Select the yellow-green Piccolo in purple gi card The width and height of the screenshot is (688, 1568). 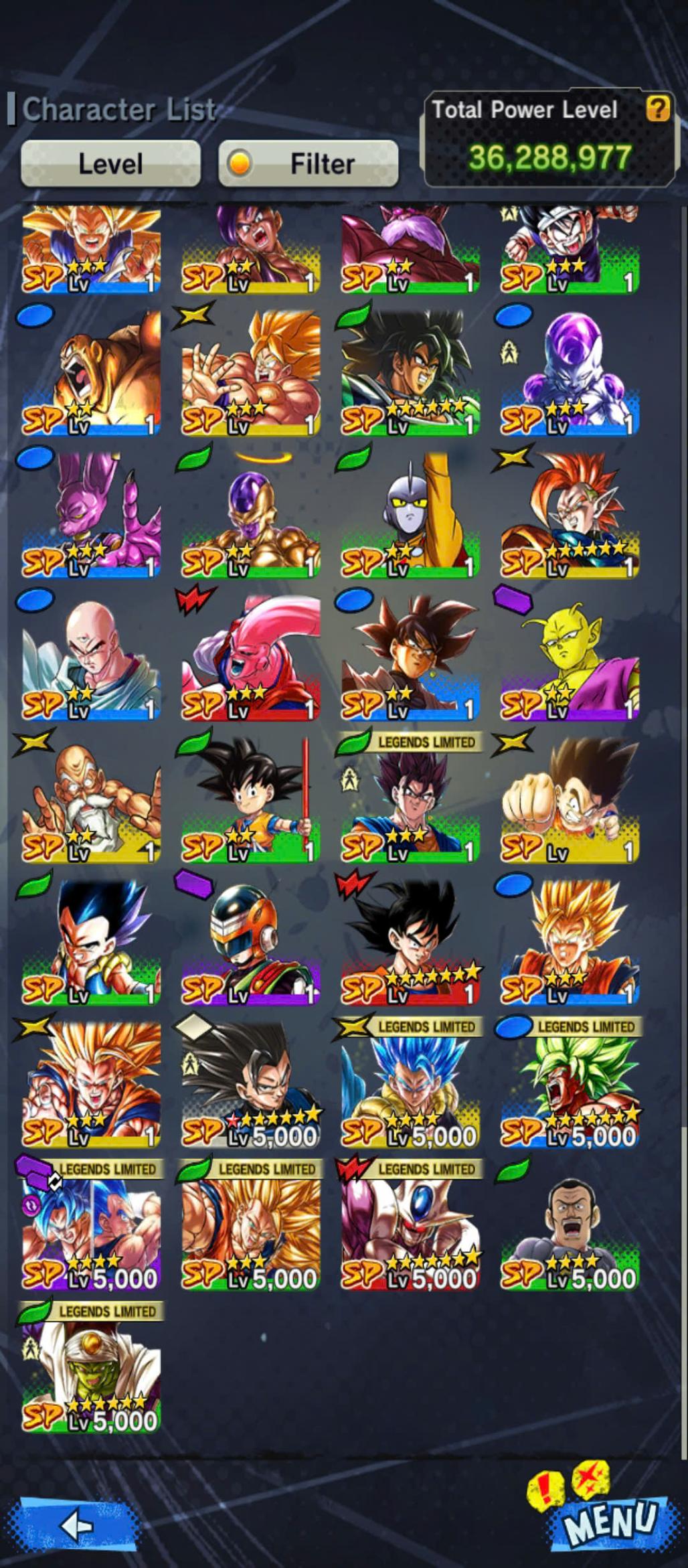click(570, 659)
